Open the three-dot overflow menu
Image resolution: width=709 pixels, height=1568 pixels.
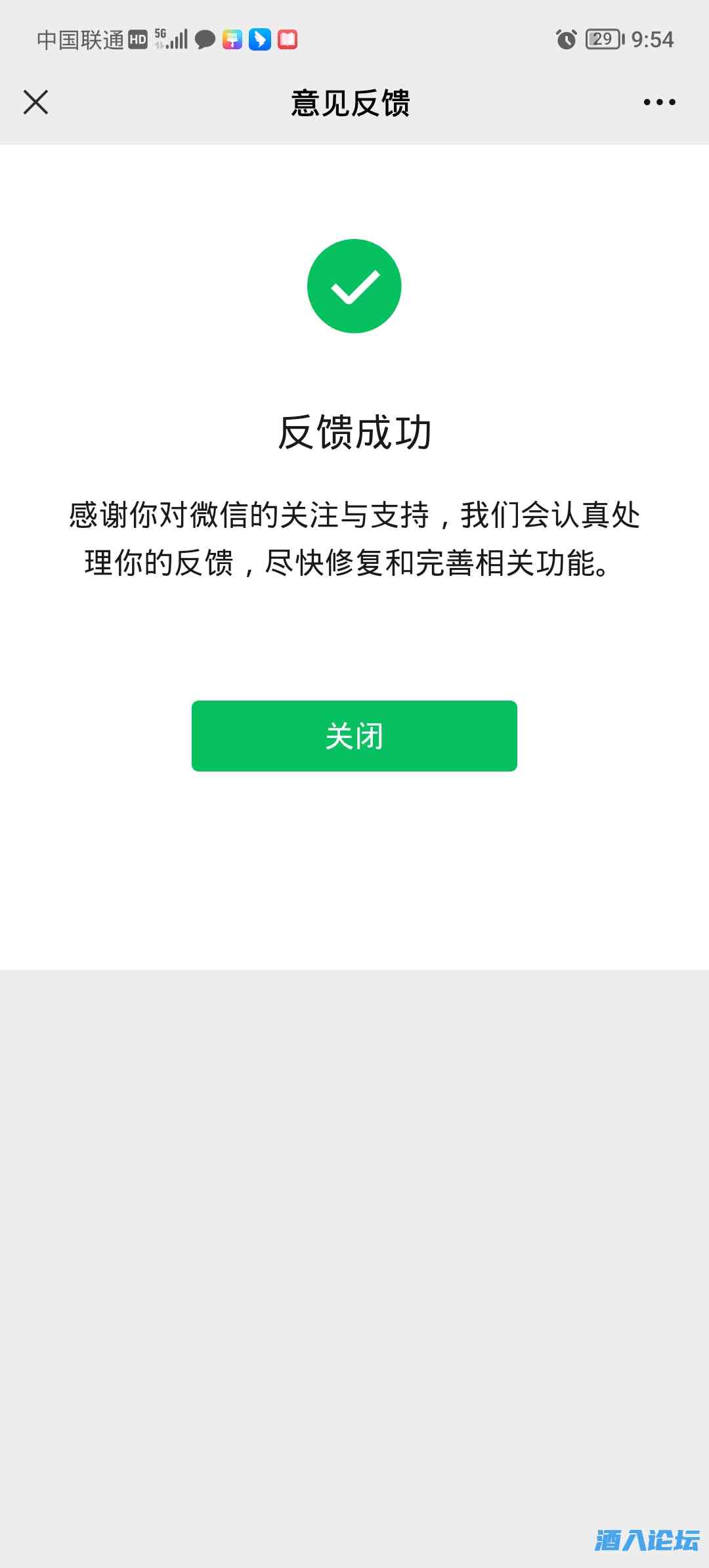(659, 102)
